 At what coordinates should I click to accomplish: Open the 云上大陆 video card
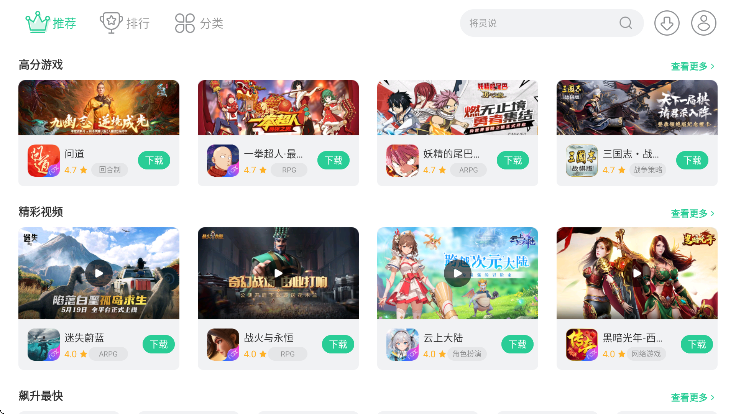click(457, 273)
